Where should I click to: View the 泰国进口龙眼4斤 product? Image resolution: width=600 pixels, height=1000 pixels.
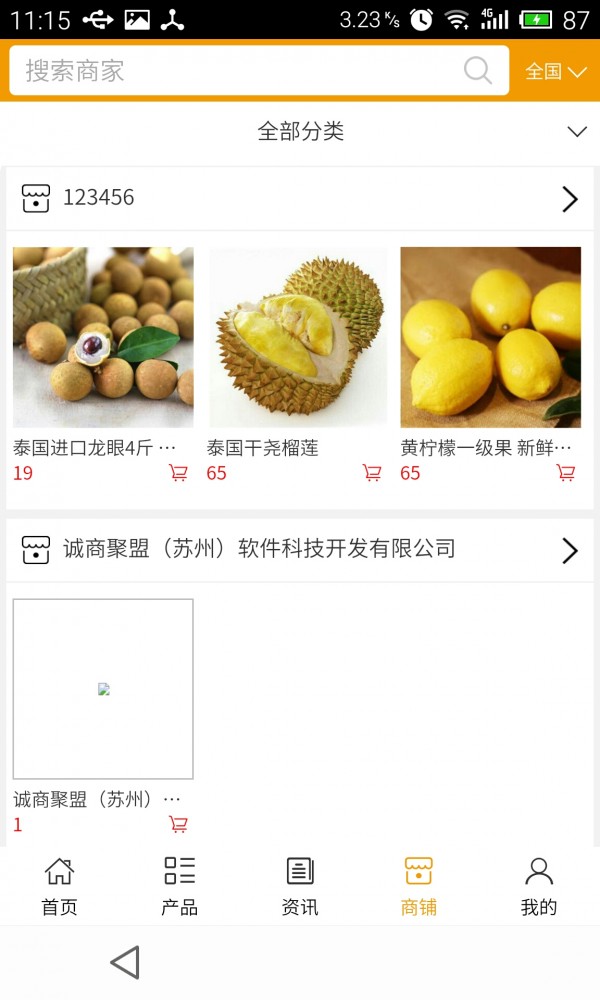(103, 337)
